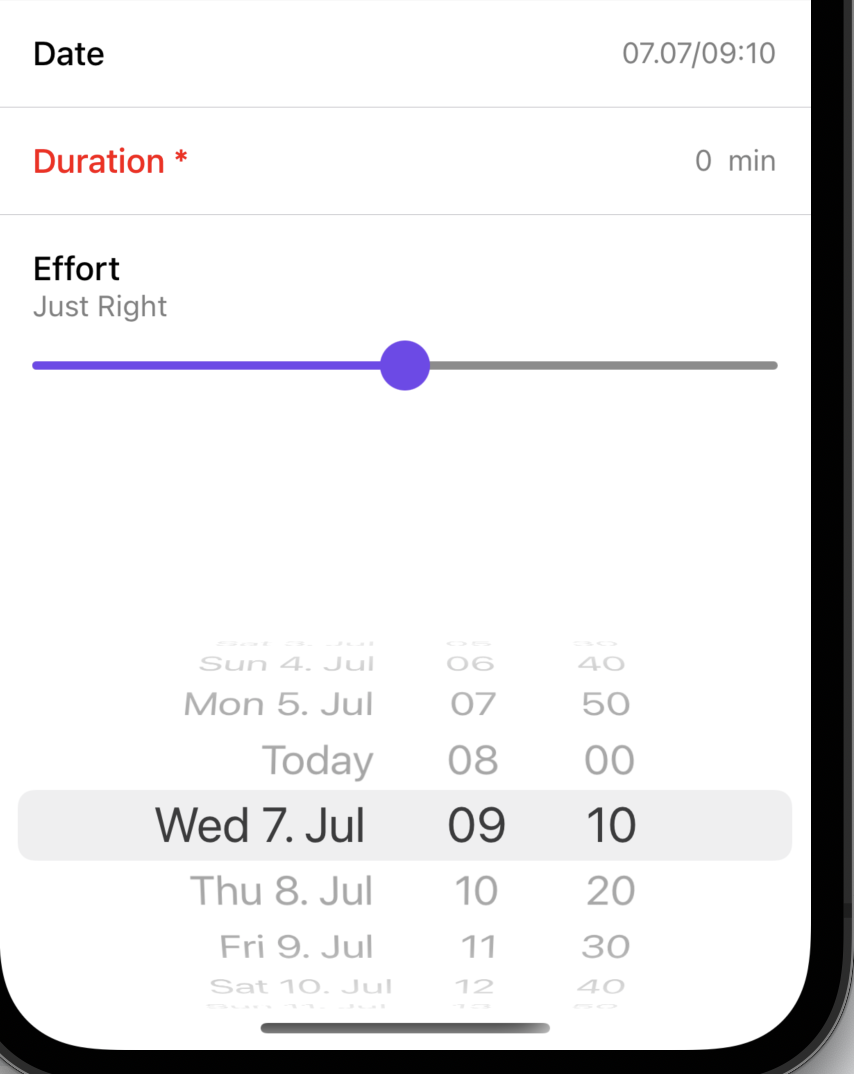The width and height of the screenshot is (854, 1074).
Task: Choose hour "10" in the time picker
Action: click(x=474, y=890)
